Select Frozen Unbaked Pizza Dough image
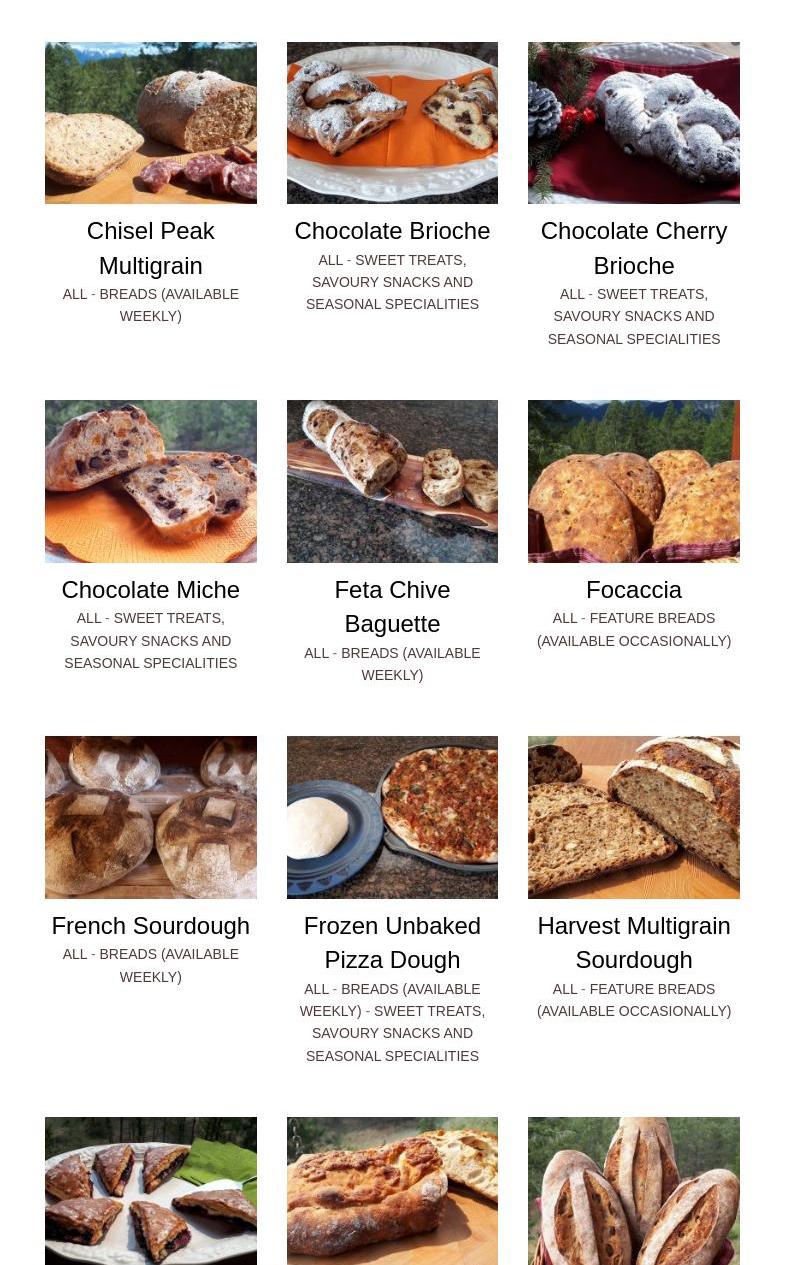785x1265 pixels. [x=392, y=817]
